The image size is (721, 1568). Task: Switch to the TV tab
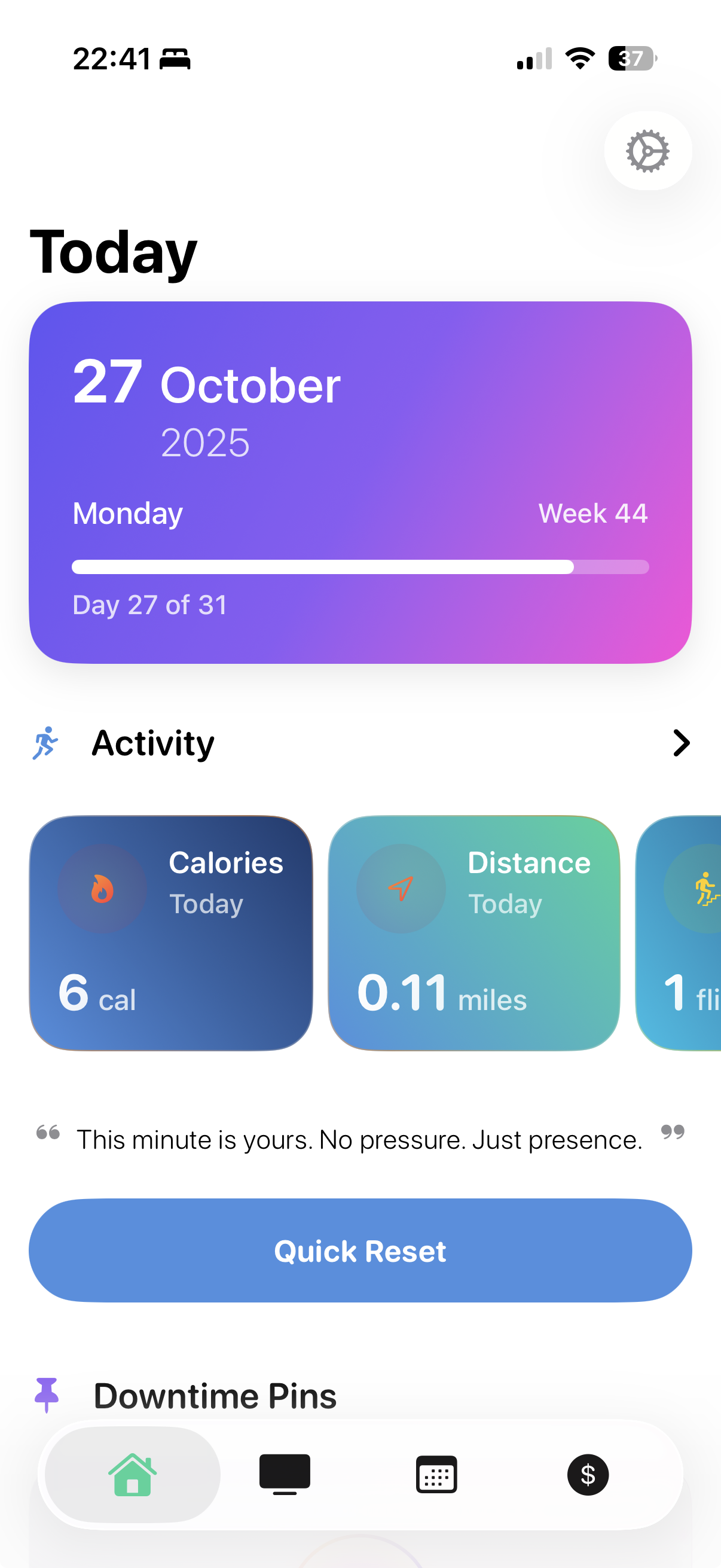285,1474
